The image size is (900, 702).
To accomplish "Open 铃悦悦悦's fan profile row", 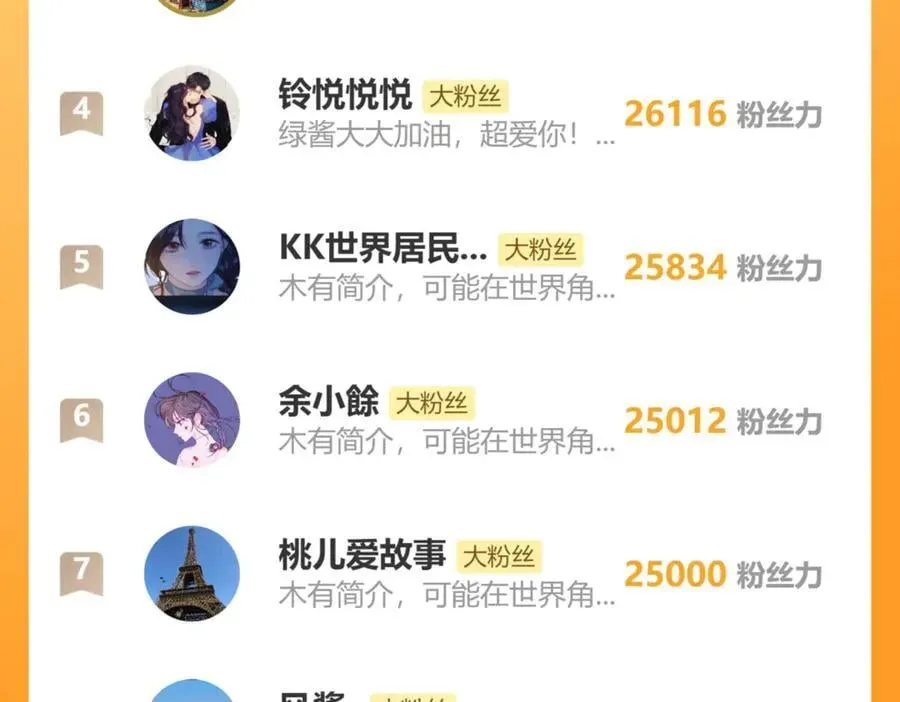I will tap(345, 97).
